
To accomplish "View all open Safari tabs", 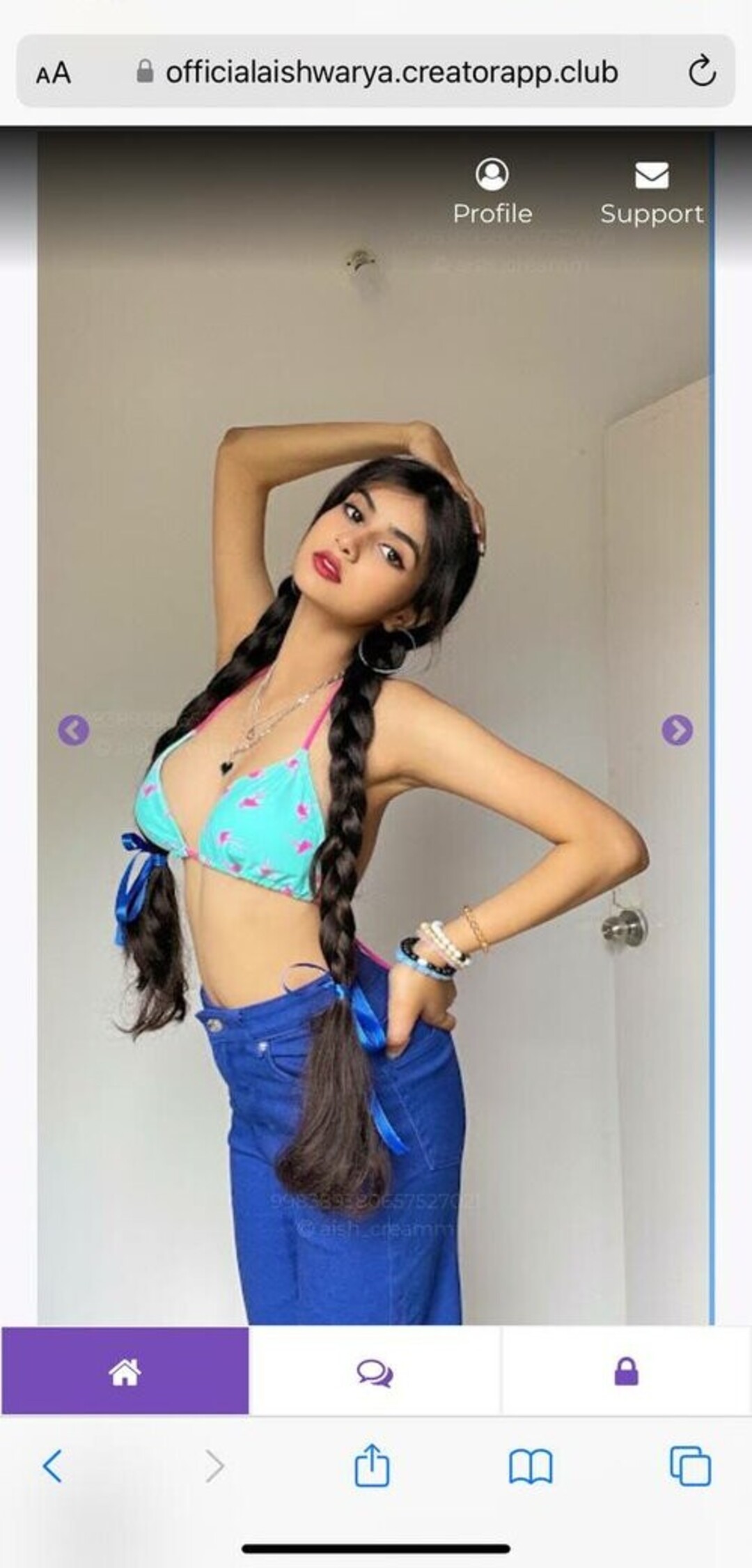I will click(x=690, y=1466).
